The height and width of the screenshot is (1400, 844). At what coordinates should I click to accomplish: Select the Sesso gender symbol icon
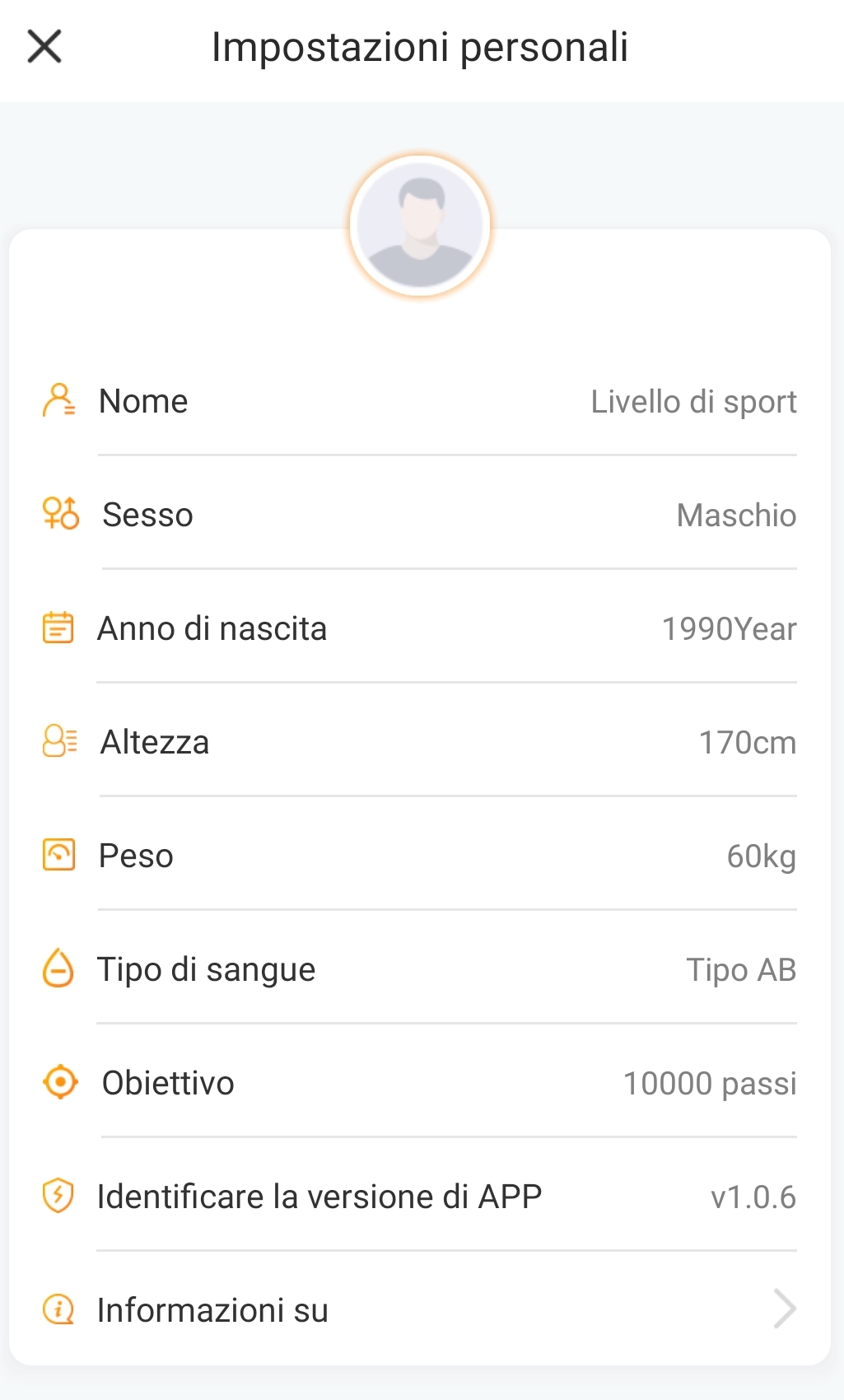click(58, 514)
